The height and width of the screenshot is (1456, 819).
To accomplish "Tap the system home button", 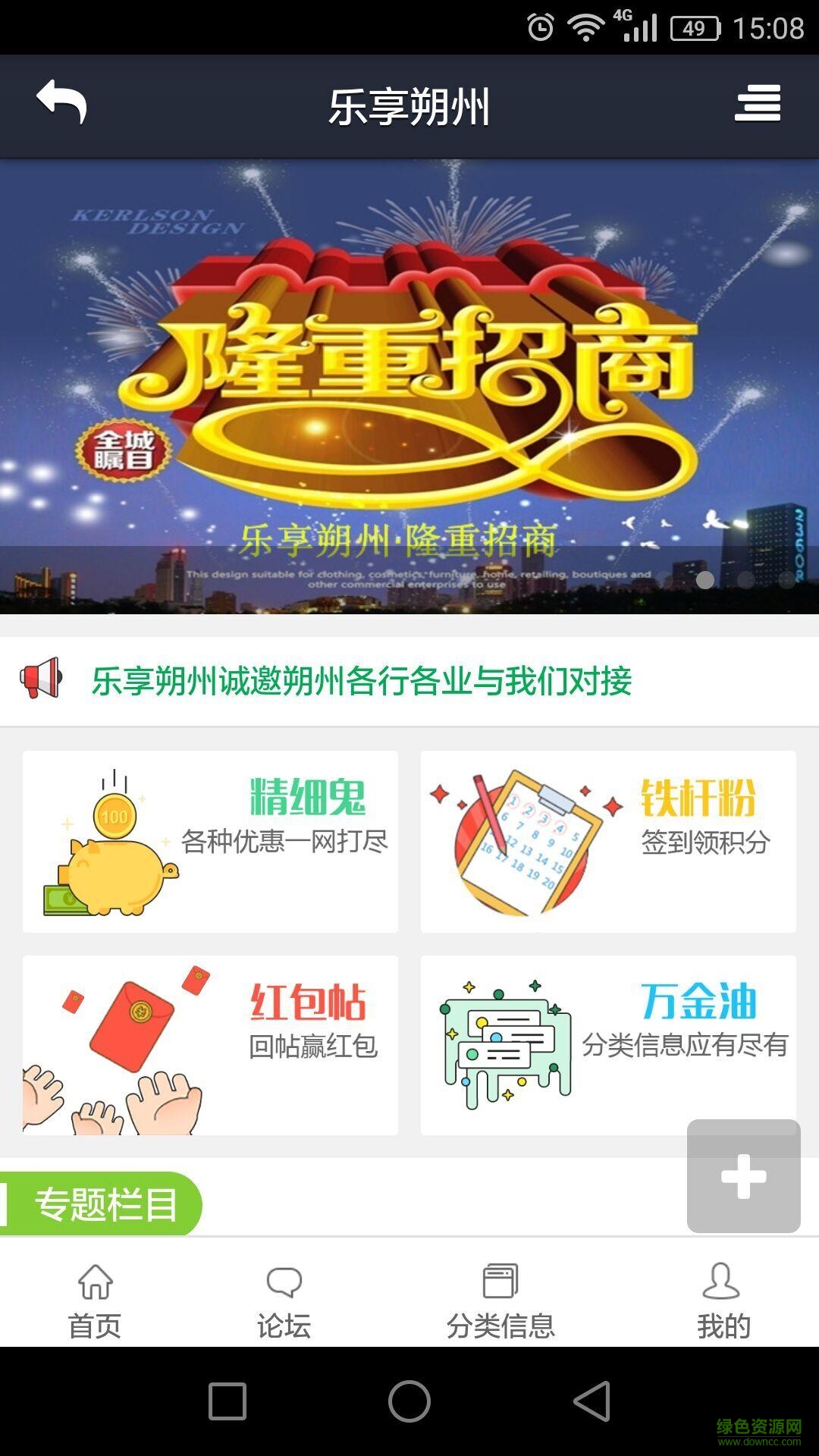I will click(409, 1401).
